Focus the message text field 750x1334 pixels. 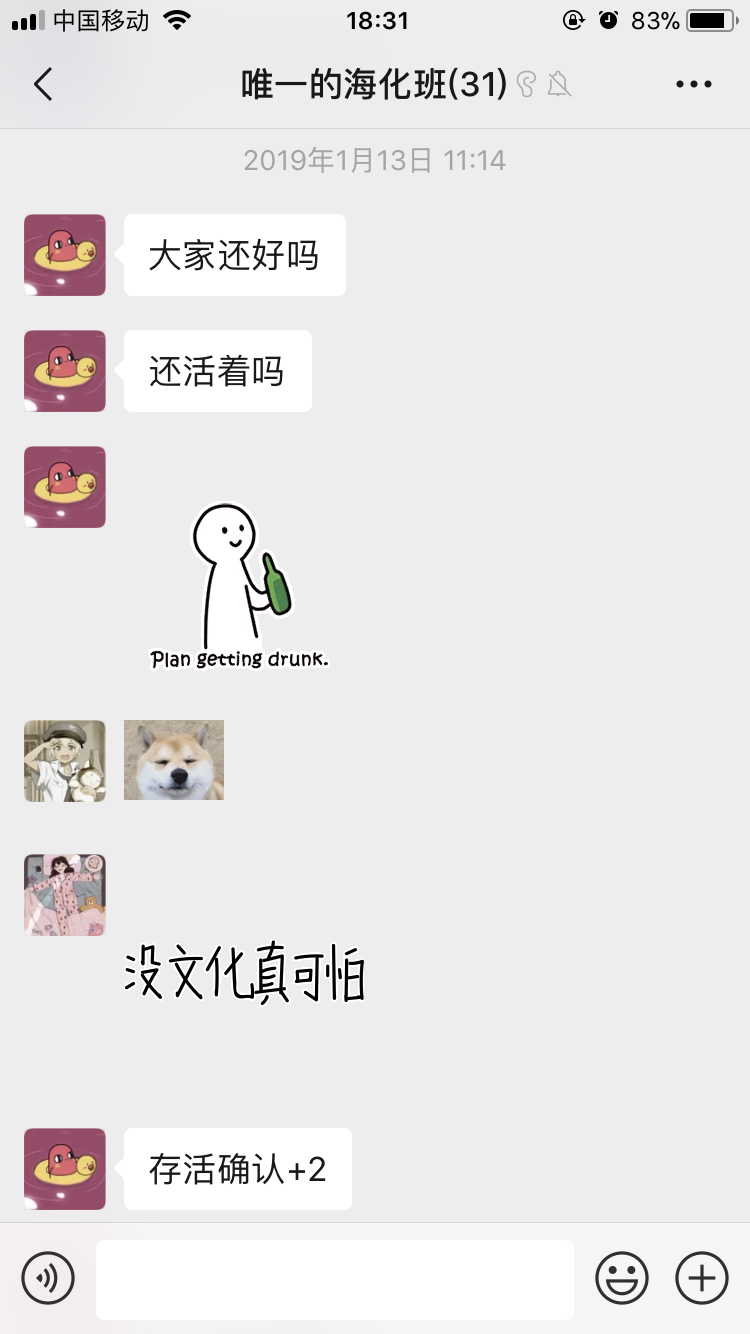[334, 1278]
